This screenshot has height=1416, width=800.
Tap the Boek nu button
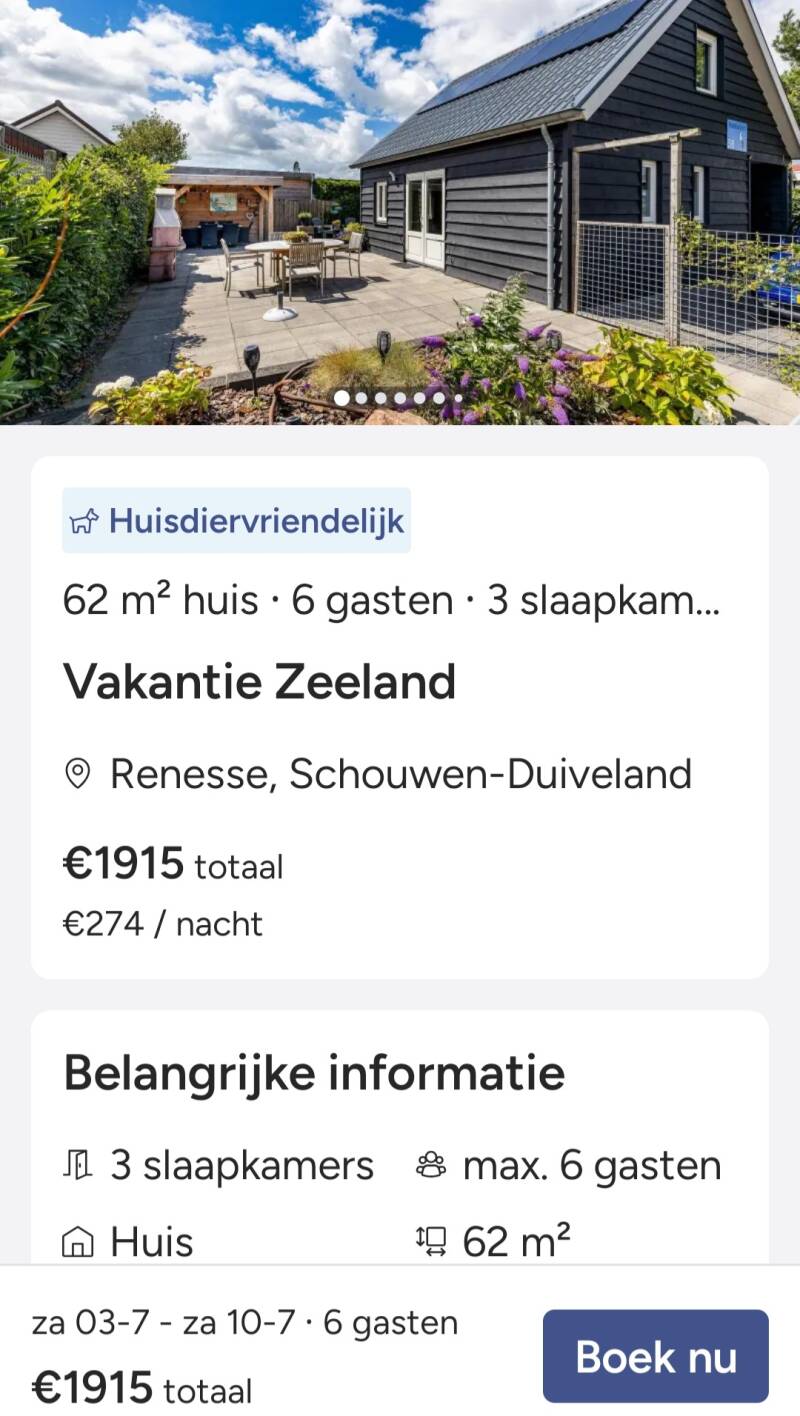click(655, 1356)
